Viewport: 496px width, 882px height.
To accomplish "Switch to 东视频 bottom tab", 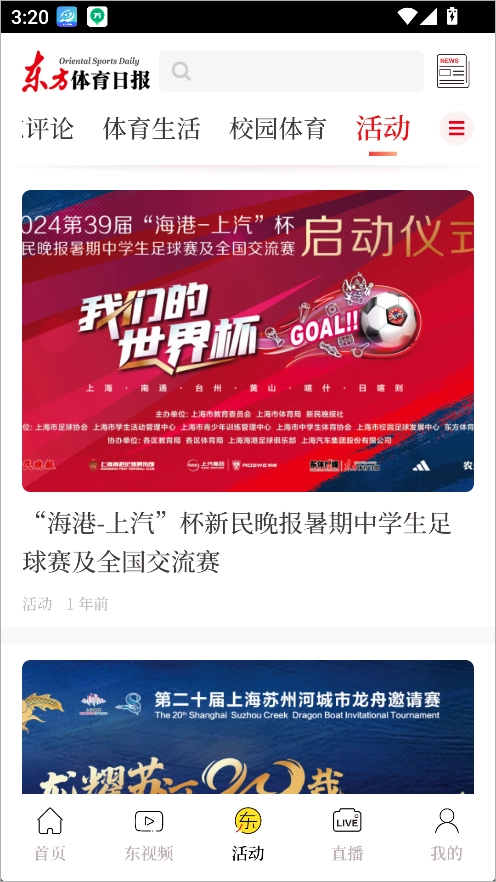I will 149,835.
